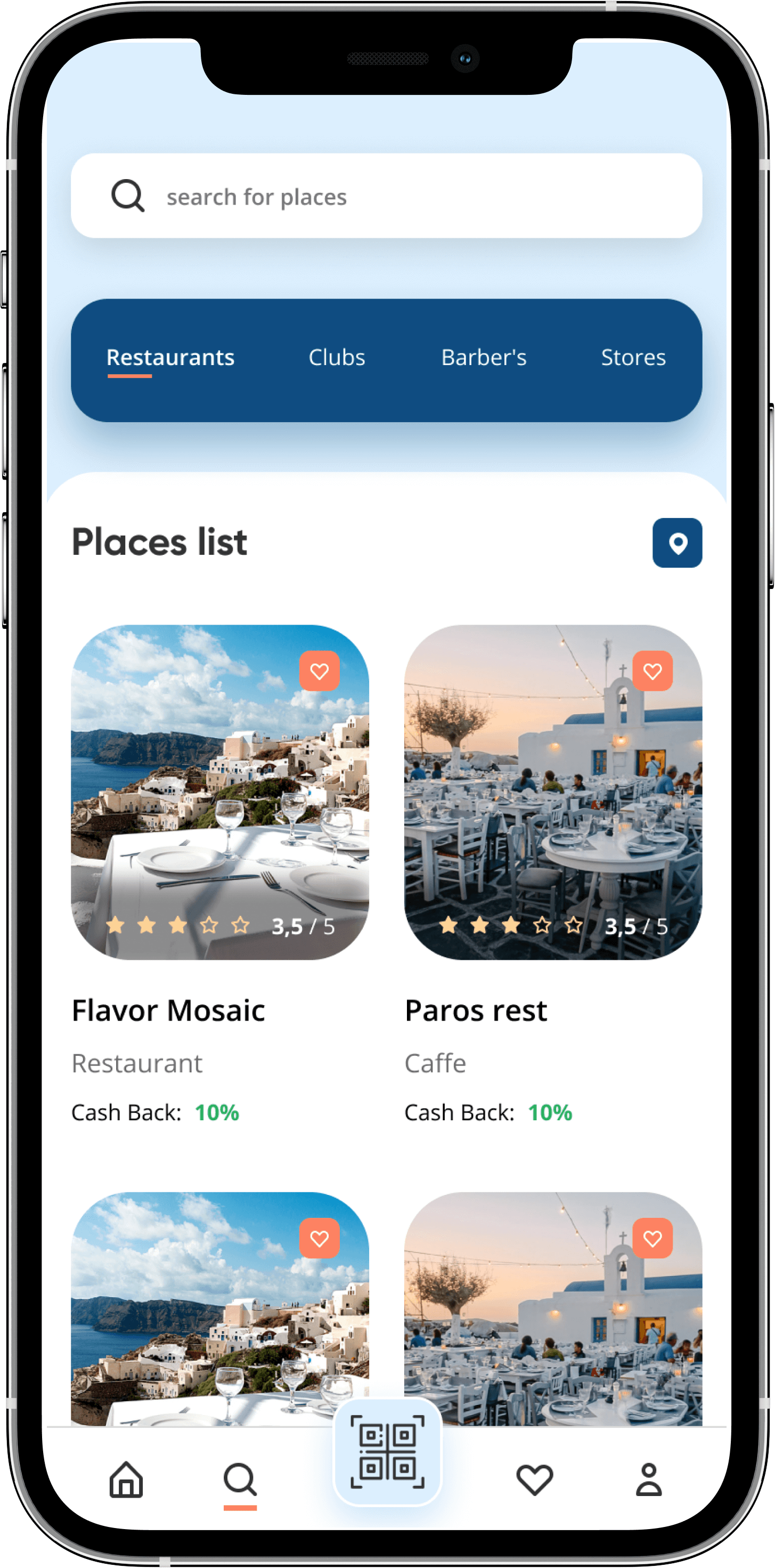Open the map view pin button
The height and width of the screenshot is (1568, 775).
point(676,543)
